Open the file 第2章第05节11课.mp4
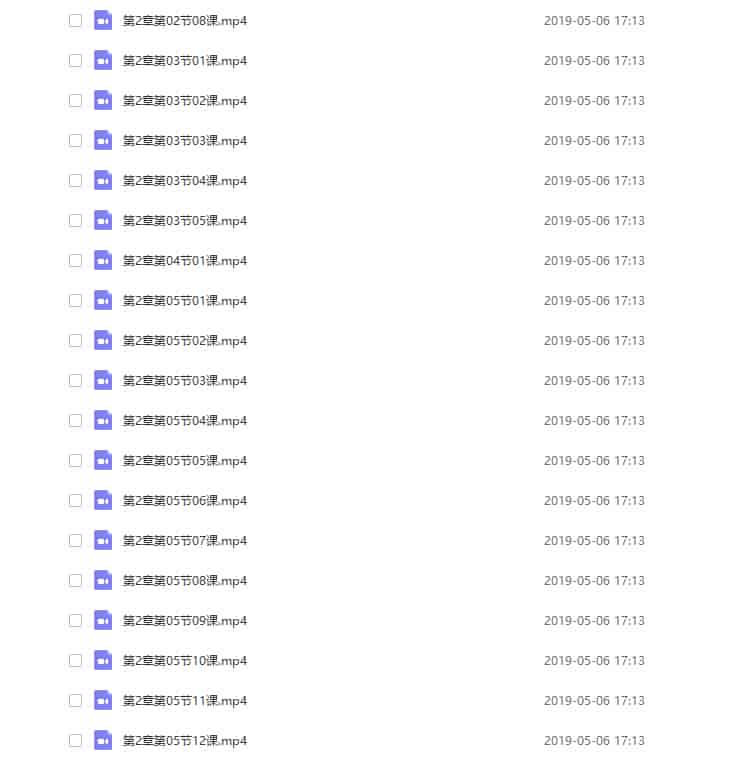Image resolution: width=750 pixels, height=770 pixels. 185,701
